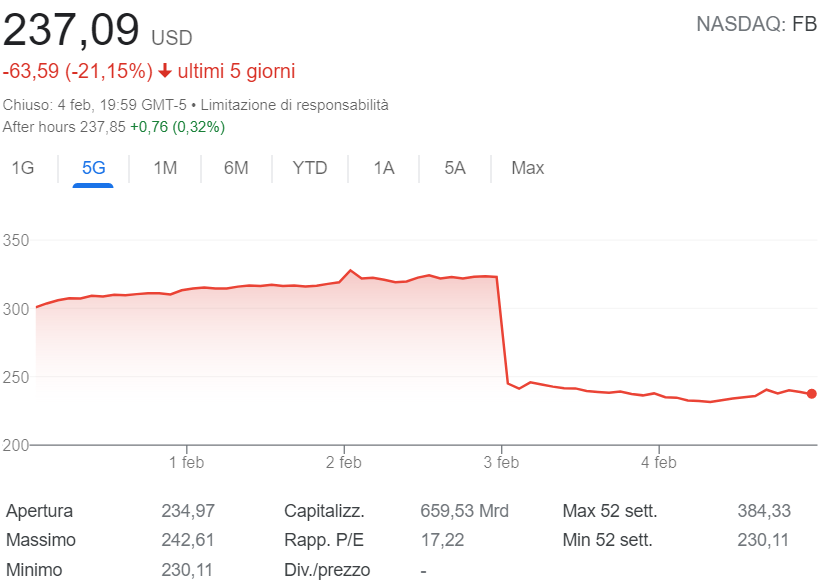Select the Max time range
The width and height of the screenshot is (831, 587).
click(527, 168)
